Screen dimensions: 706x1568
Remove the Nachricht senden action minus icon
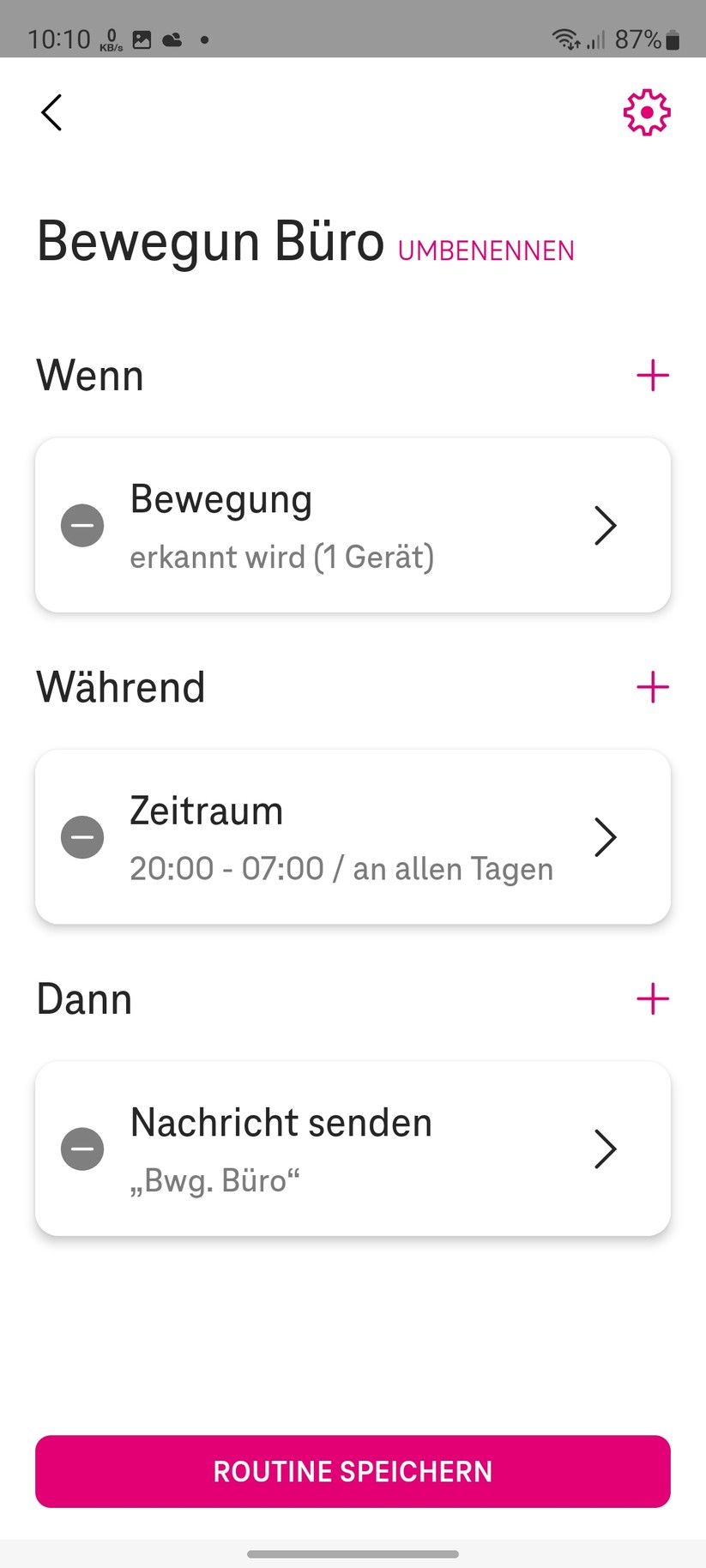point(82,1149)
